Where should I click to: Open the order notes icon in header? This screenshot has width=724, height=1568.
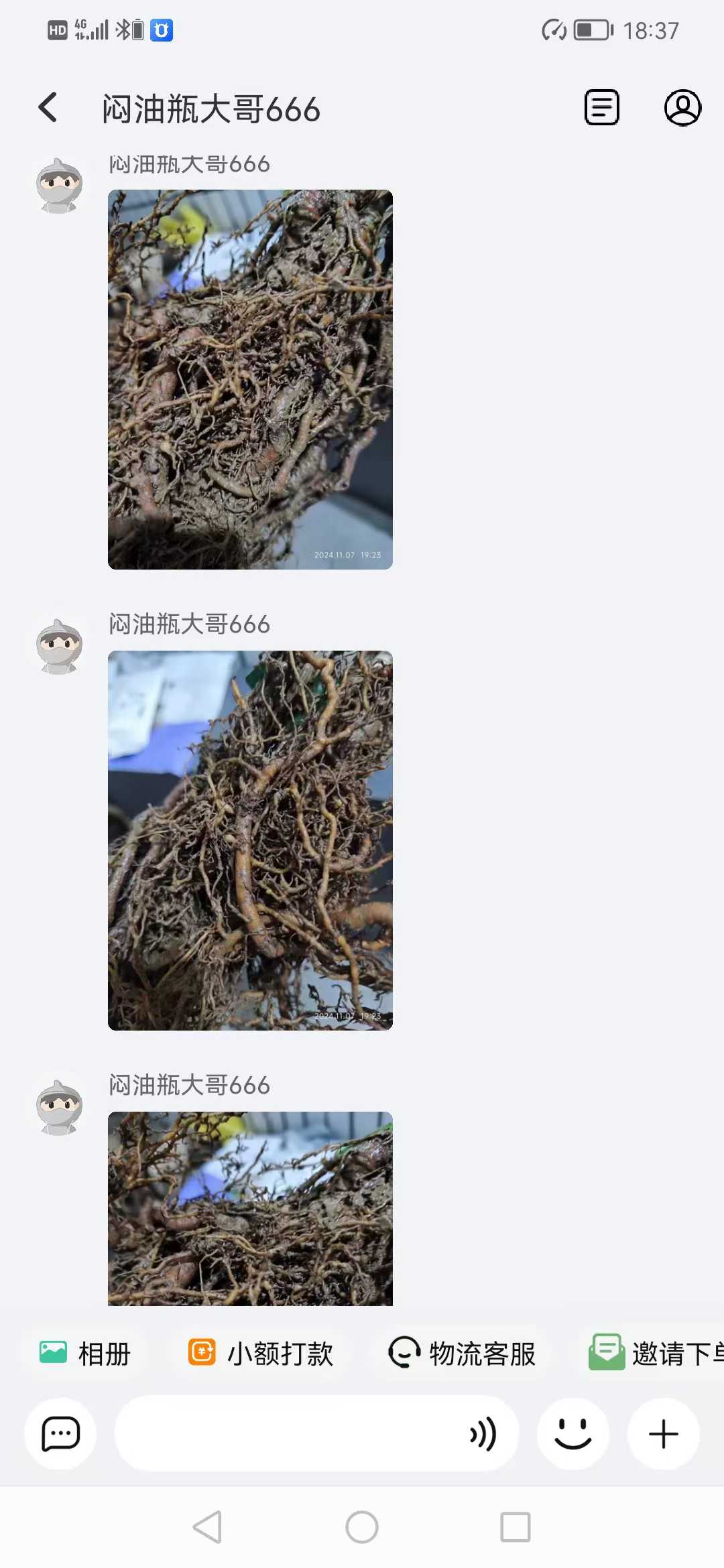click(602, 108)
